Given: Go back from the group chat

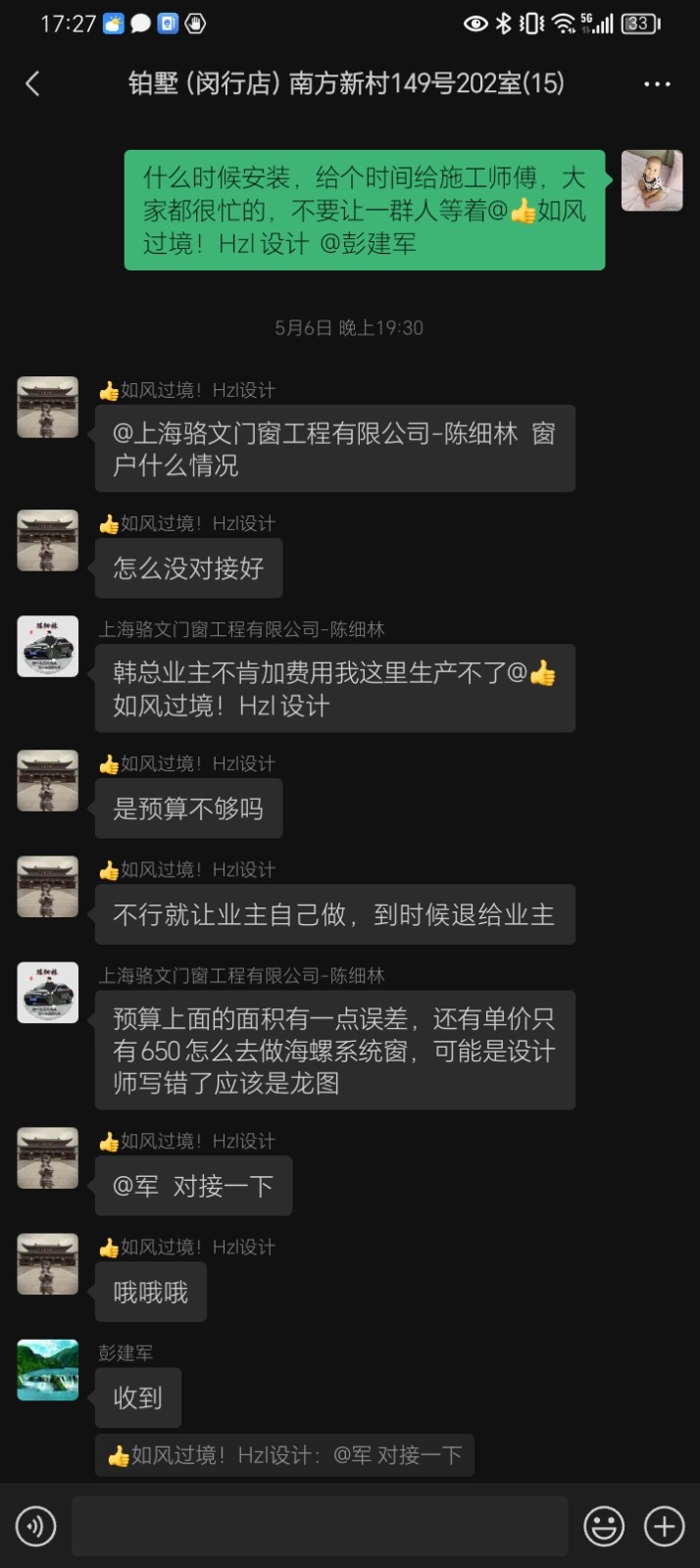Looking at the screenshot, I should pyautogui.click(x=32, y=84).
